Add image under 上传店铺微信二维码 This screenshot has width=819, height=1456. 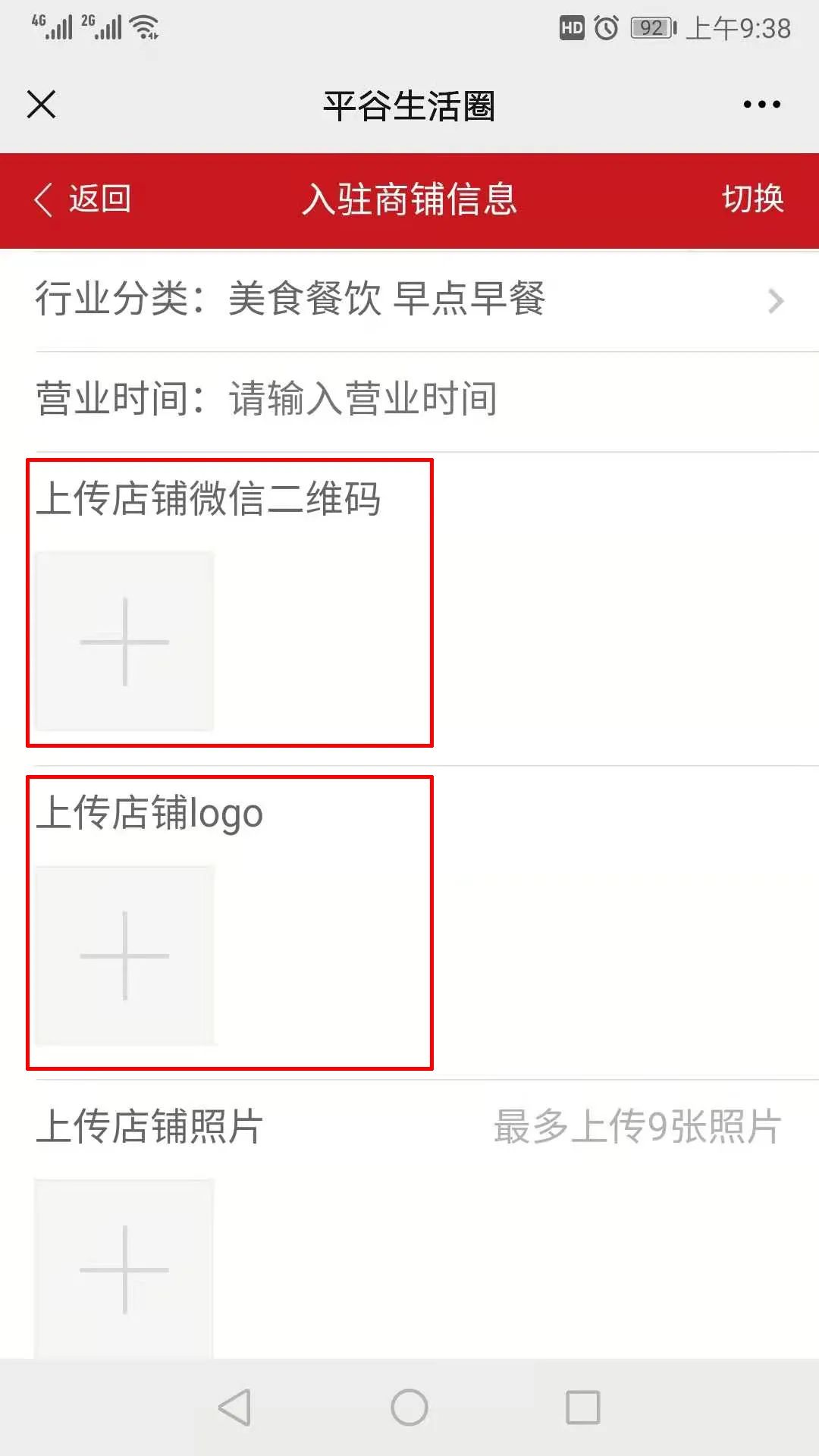pos(124,642)
